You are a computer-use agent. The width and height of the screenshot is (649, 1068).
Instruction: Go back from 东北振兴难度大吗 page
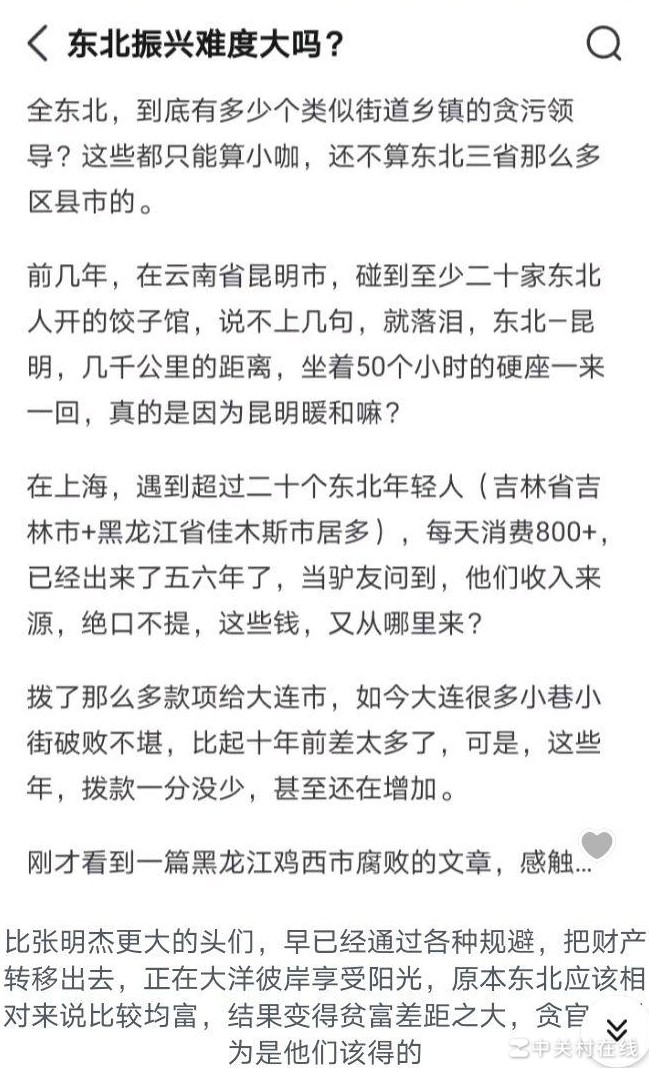(x=37, y=43)
